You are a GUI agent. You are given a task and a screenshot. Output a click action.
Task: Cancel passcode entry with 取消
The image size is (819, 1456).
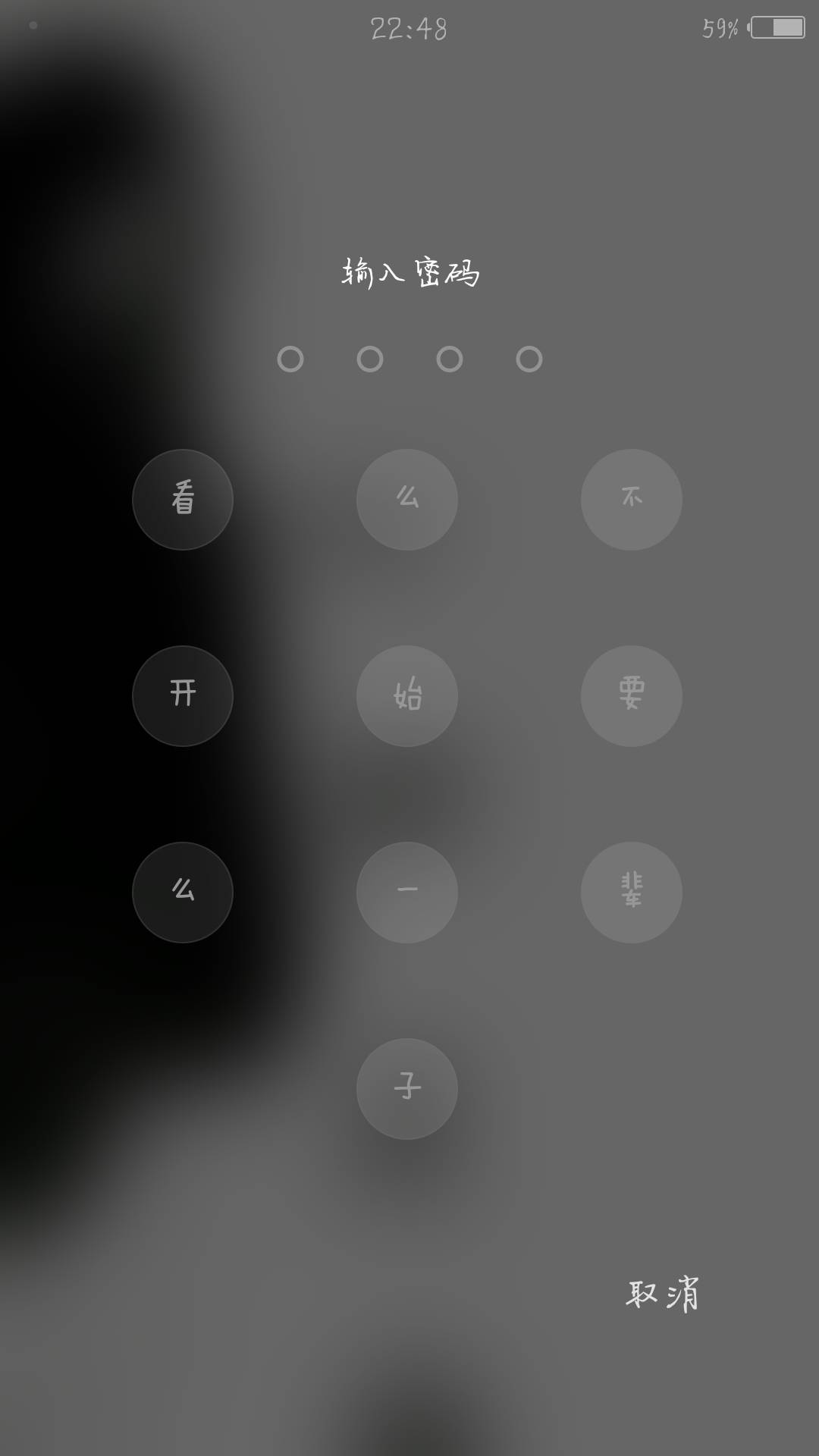(x=662, y=1294)
